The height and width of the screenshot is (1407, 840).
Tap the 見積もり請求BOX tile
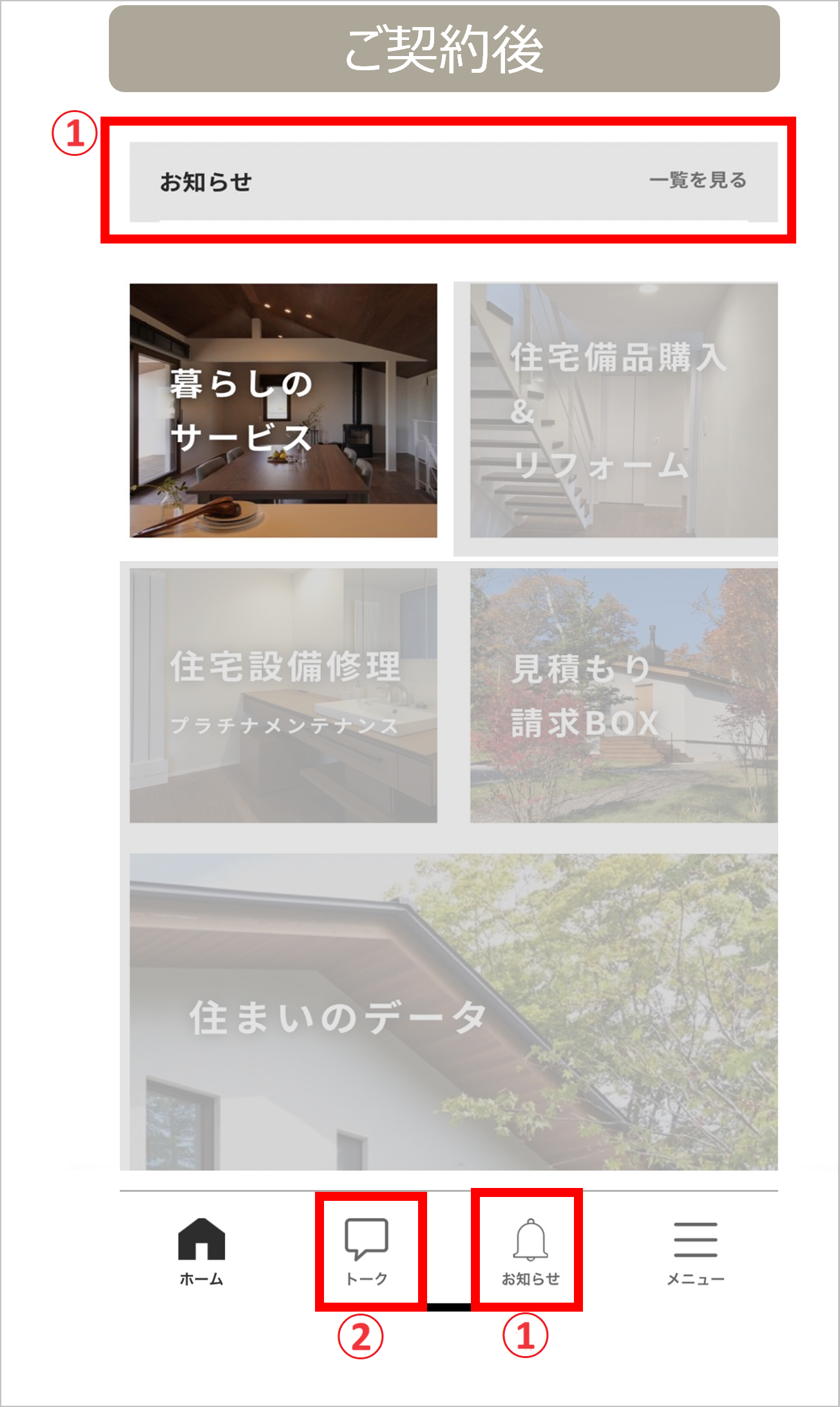(623, 694)
